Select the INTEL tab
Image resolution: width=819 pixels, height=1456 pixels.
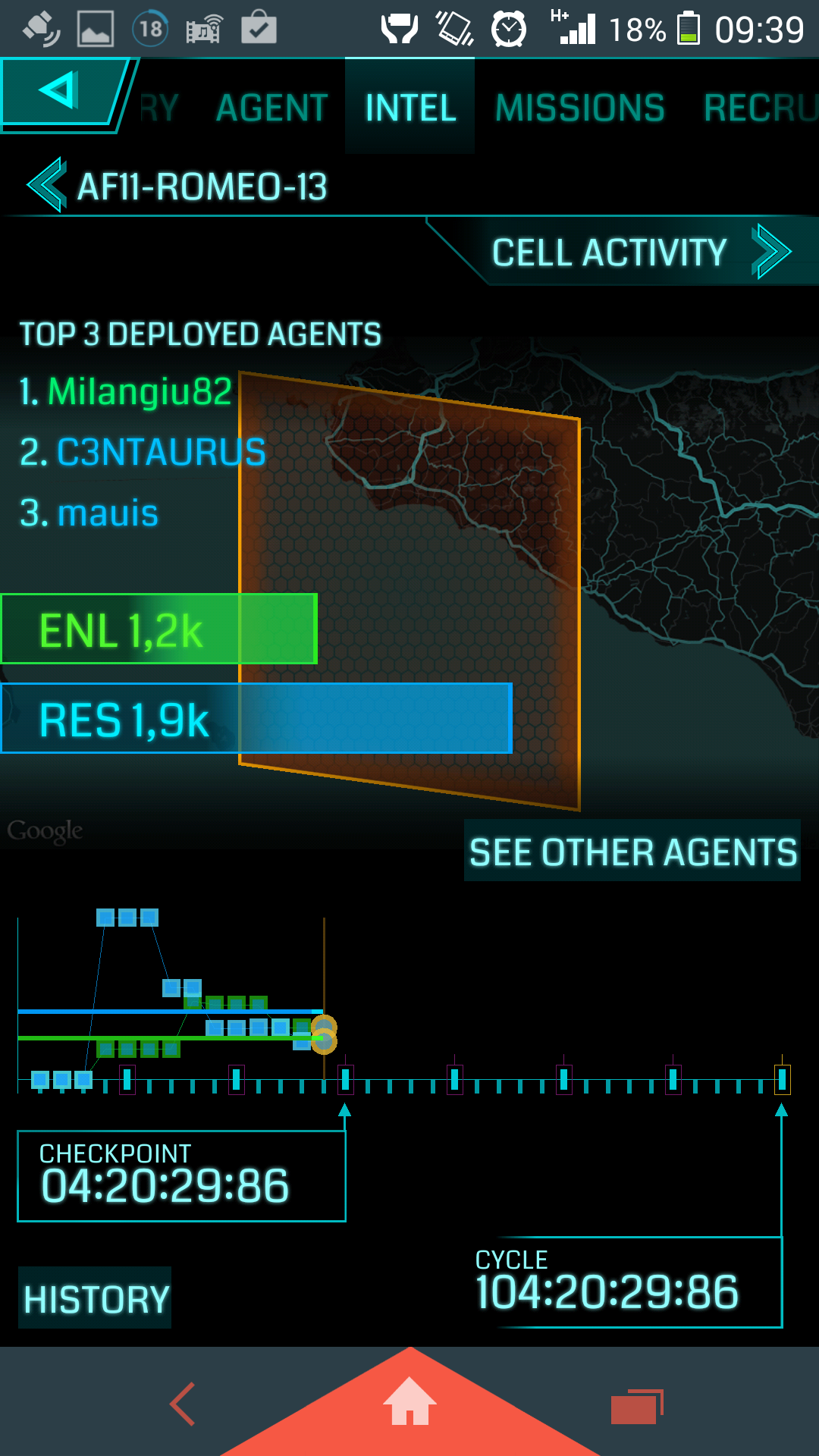coord(410,107)
